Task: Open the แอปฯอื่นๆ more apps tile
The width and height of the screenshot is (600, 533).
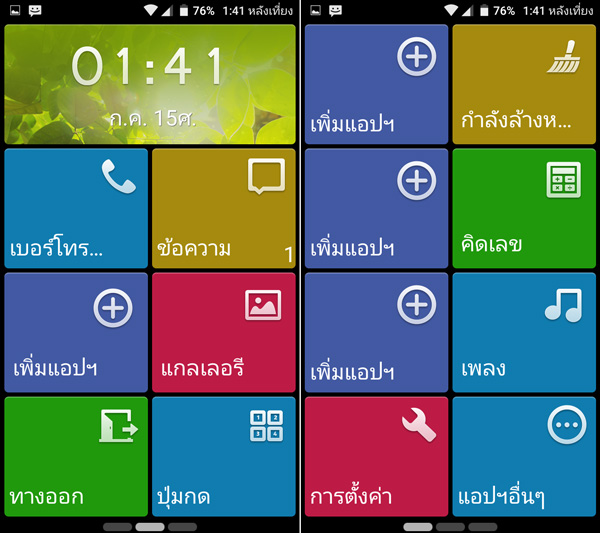Action: [525, 456]
